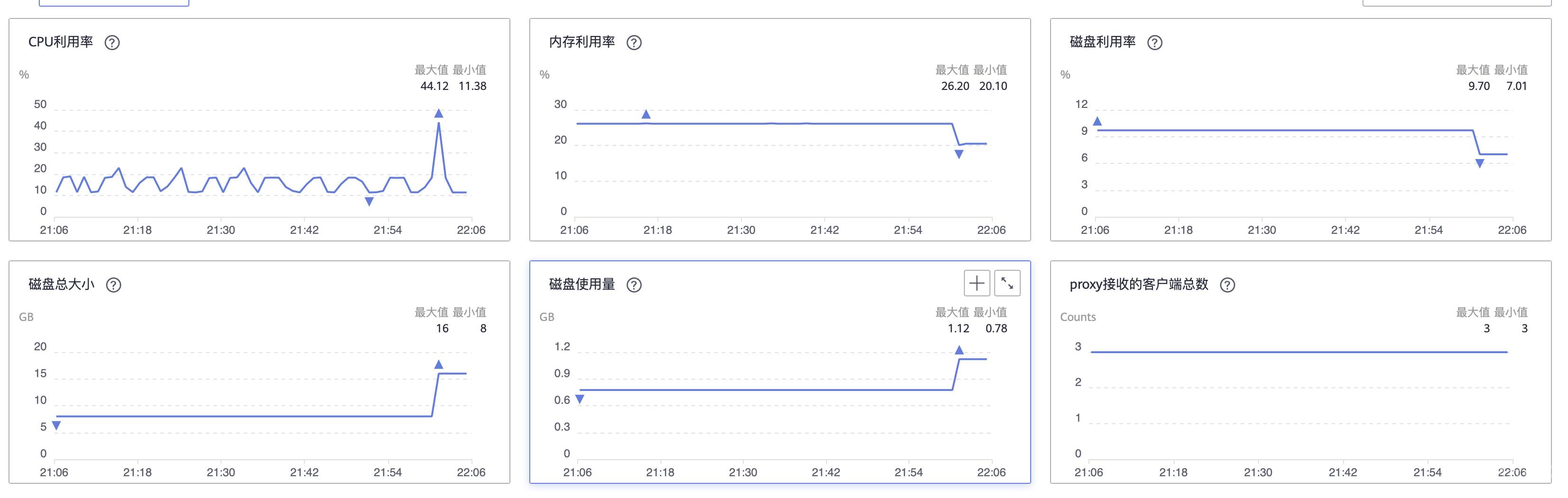Image resolution: width=1568 pixels, height=498 pixels.
Task: Open help icon next to 内存利用率
Action: tap(633, 43)
